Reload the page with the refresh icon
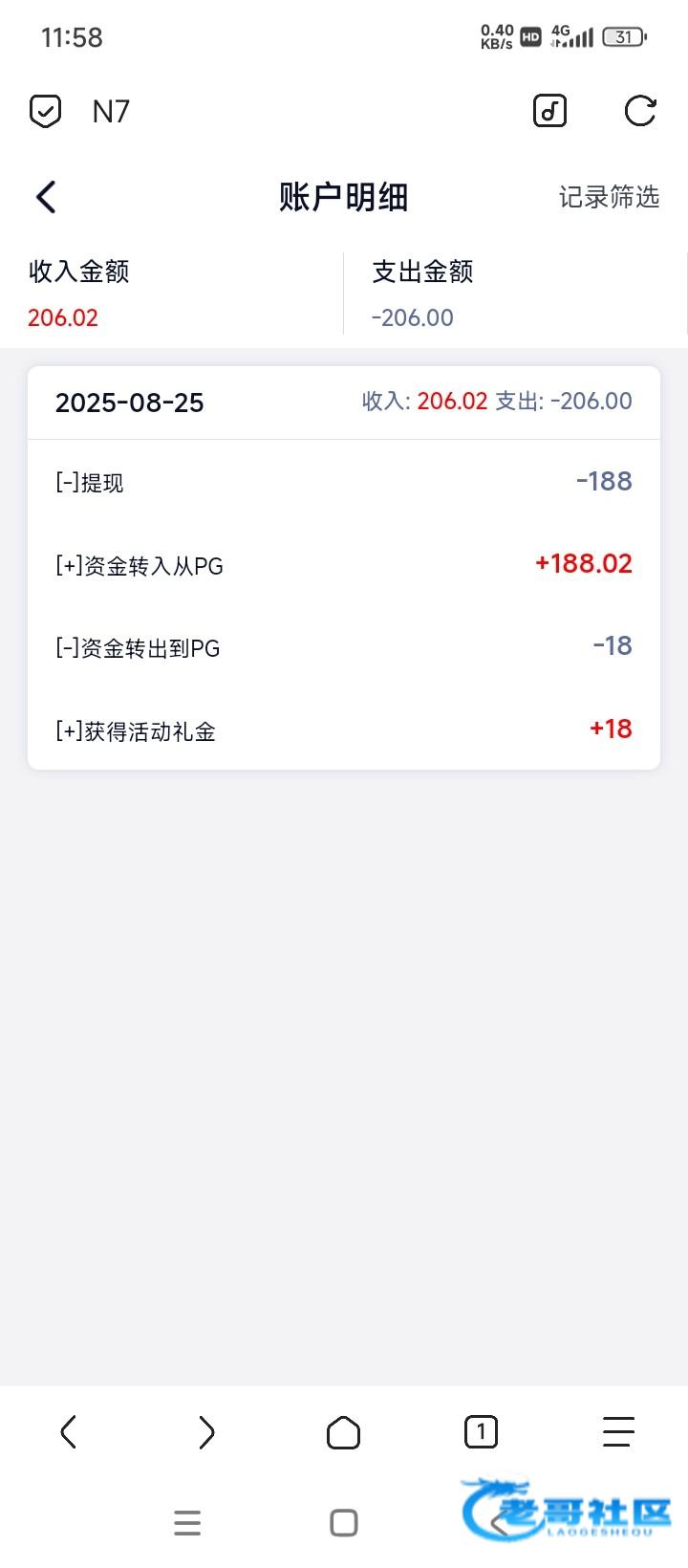This screenshot has width=688, height=1568. (x=639, y=111)
